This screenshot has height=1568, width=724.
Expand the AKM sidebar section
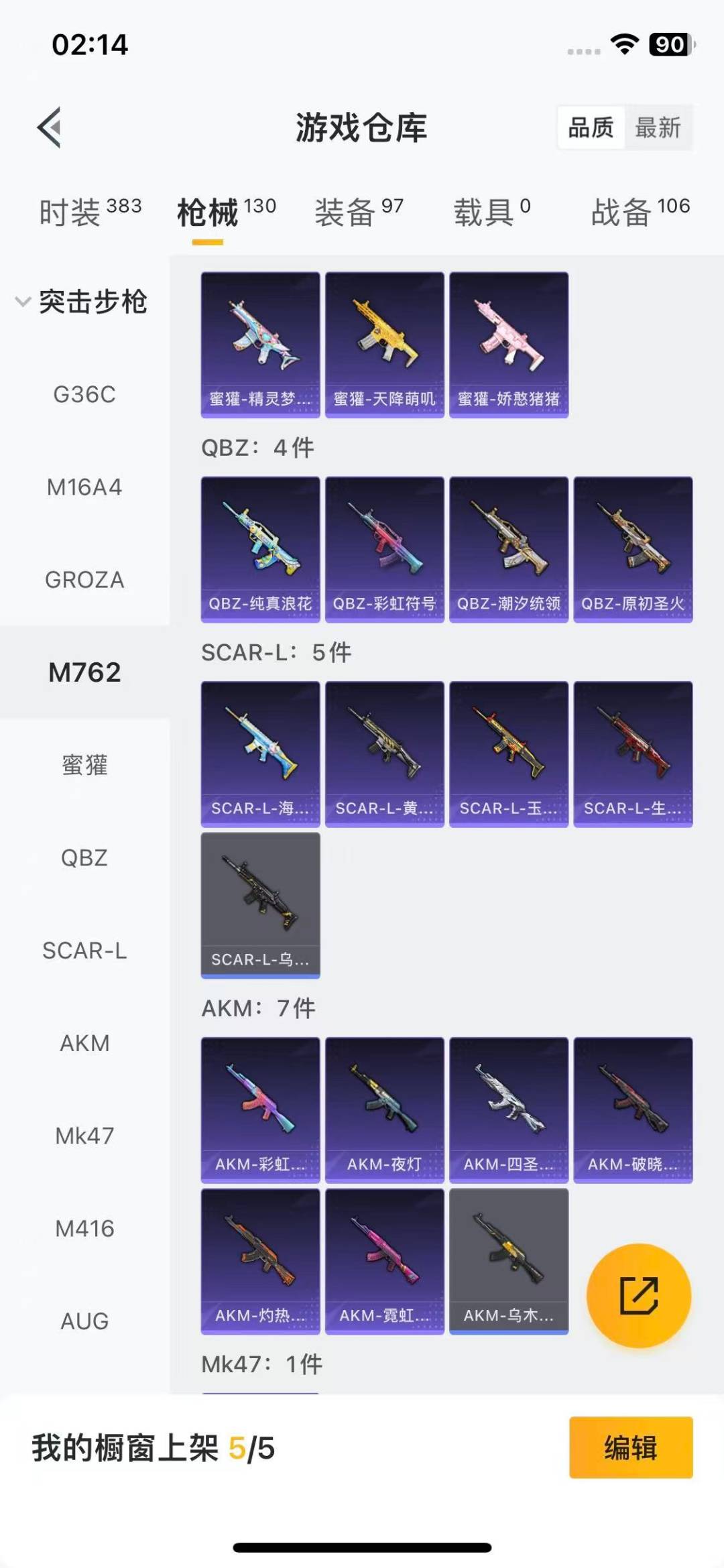[x=82, y=1043]
